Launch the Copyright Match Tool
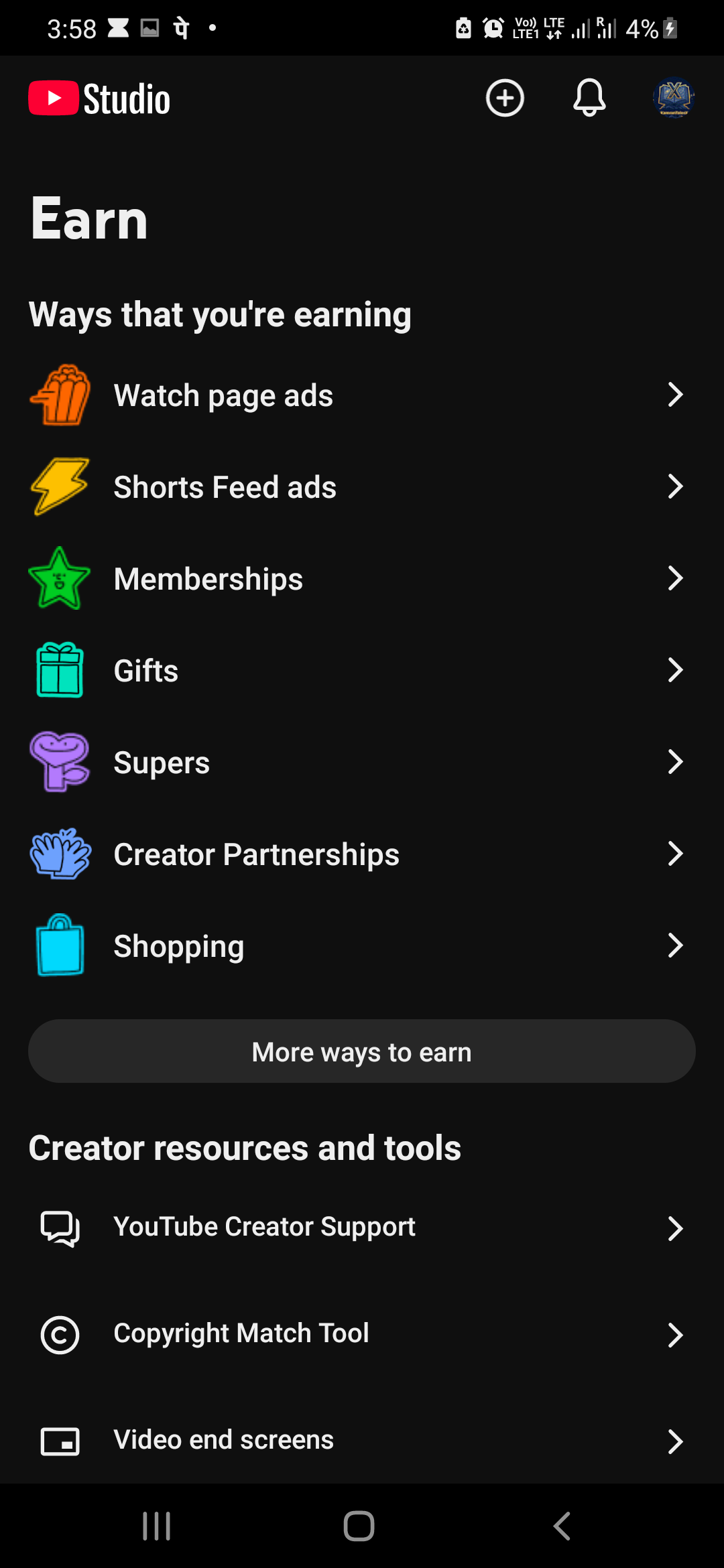 pos(362,1334)
